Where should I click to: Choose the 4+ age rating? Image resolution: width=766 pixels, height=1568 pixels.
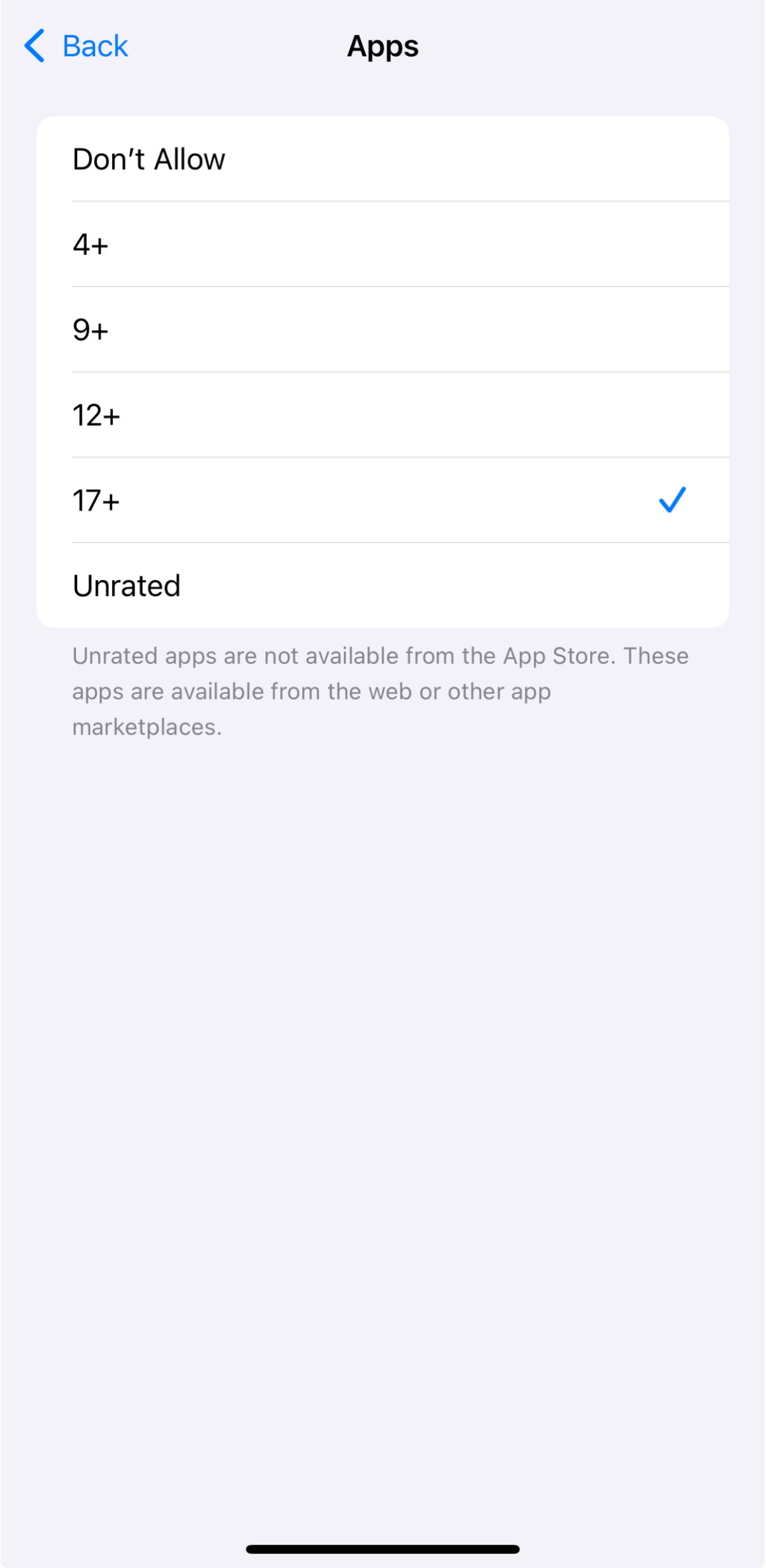[x=383, y=244]
